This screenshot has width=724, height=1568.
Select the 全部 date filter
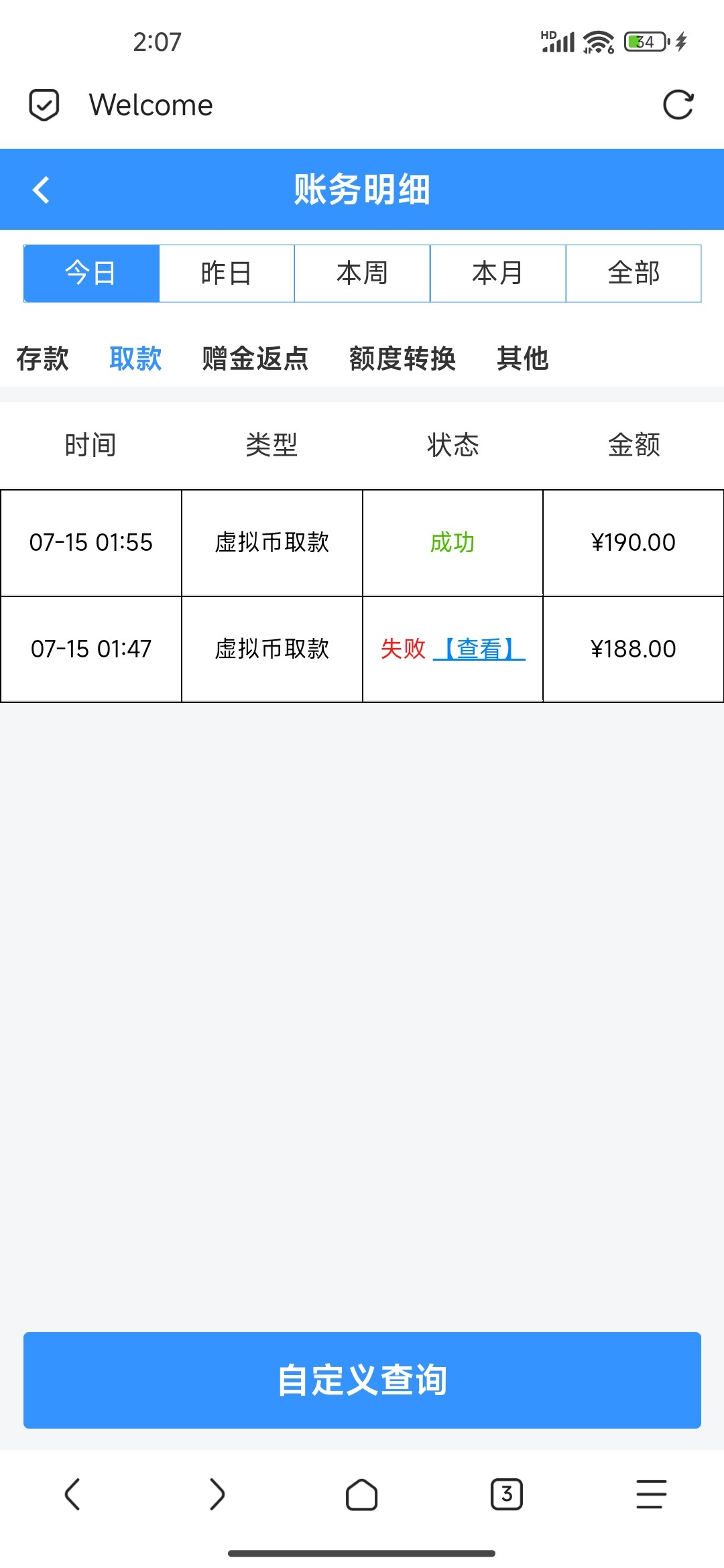pos(633,273)
